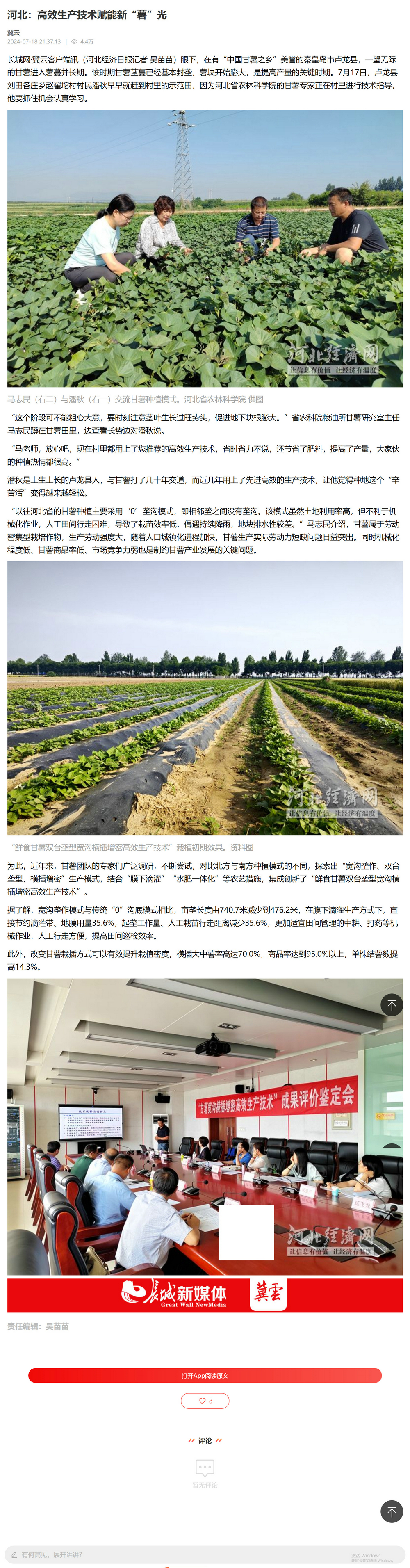Open the ridge planting rows photo
The image size is (410, 1568).
[205, 698]
